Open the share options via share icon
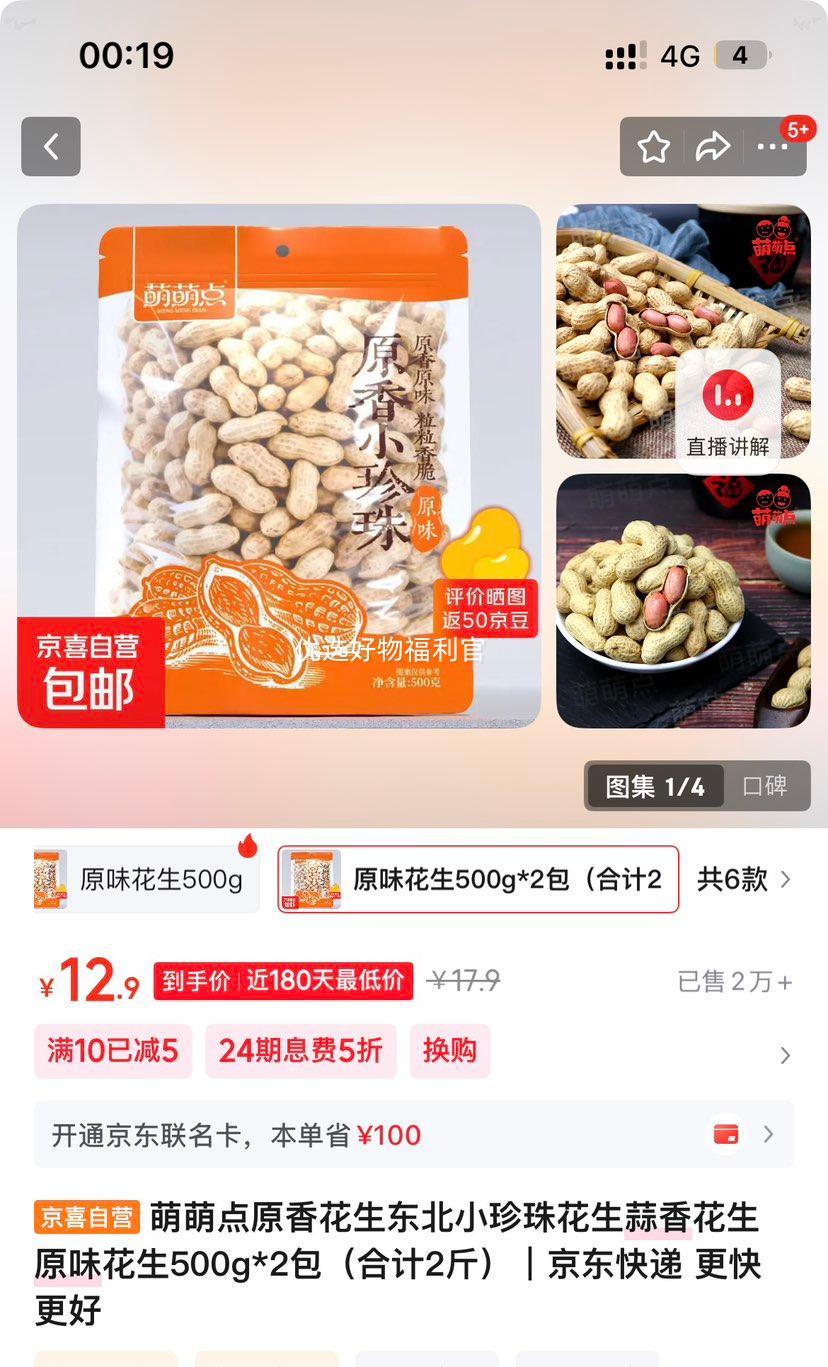Screen dimensions: 828x1367 click(713, 146)
